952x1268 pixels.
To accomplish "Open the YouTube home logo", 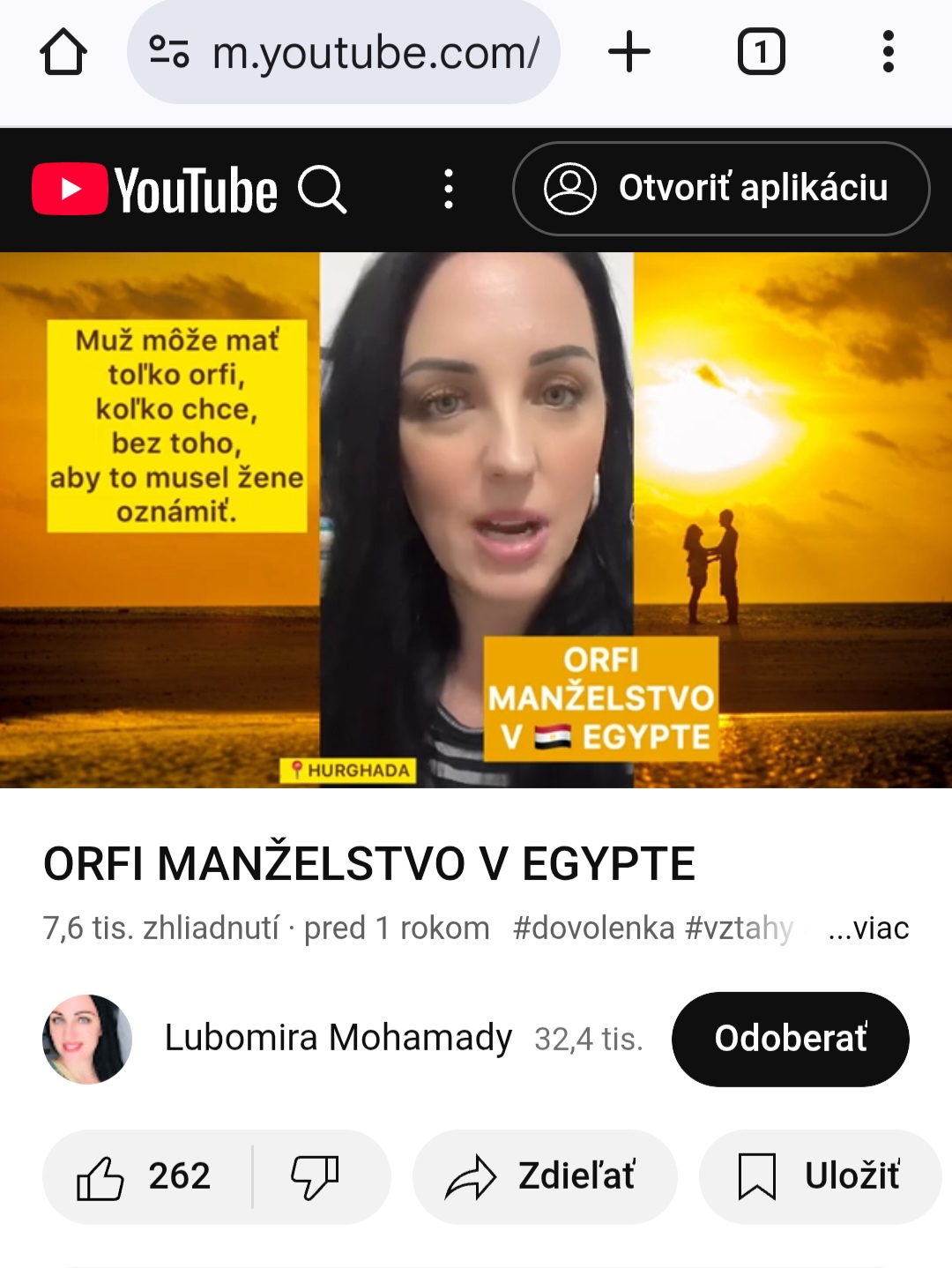I will pos(155,190).
